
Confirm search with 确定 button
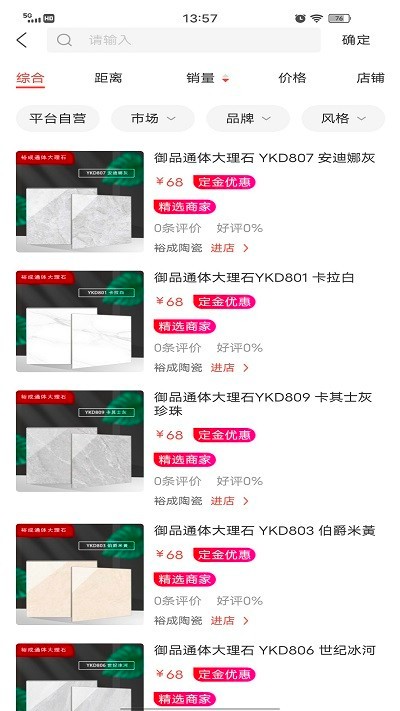356,40
